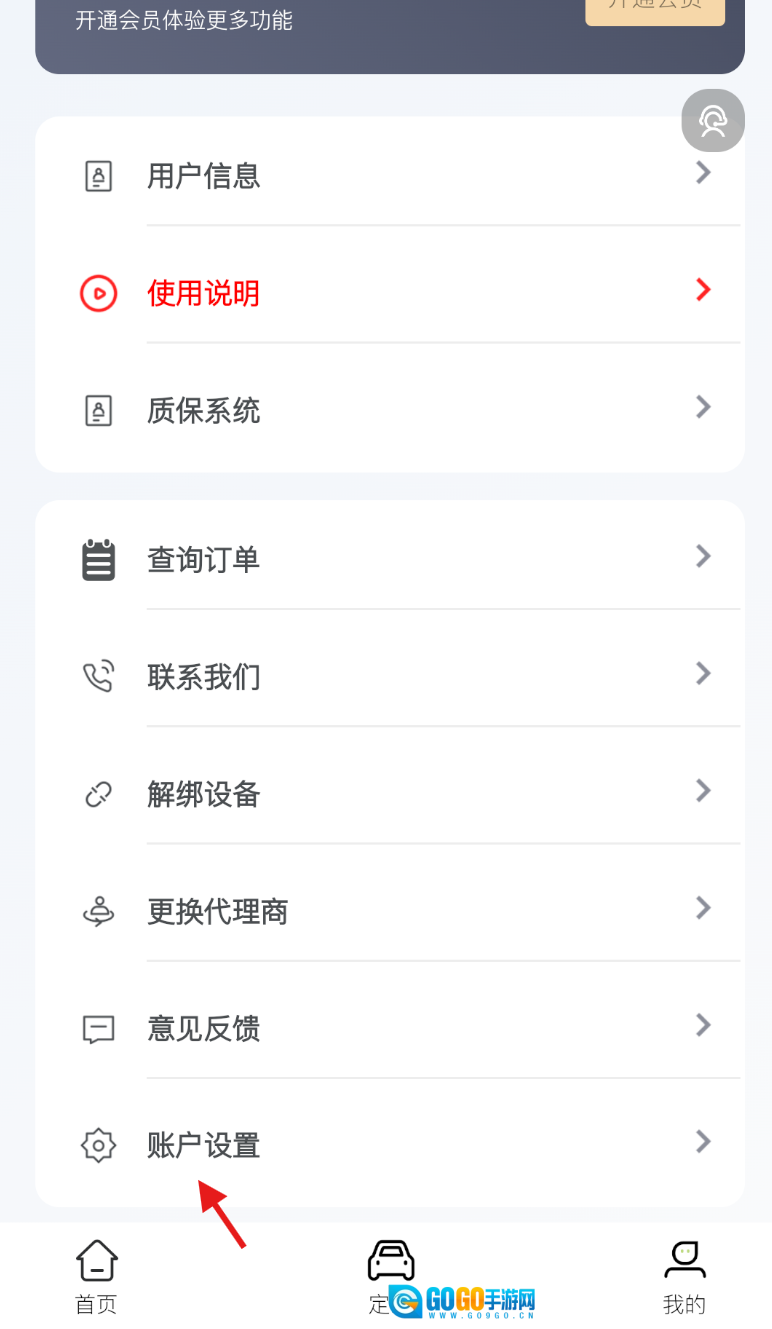This screenshot has width=772, height=1329.
Task: Choose 更换代理商
Action: pos(390,911)
